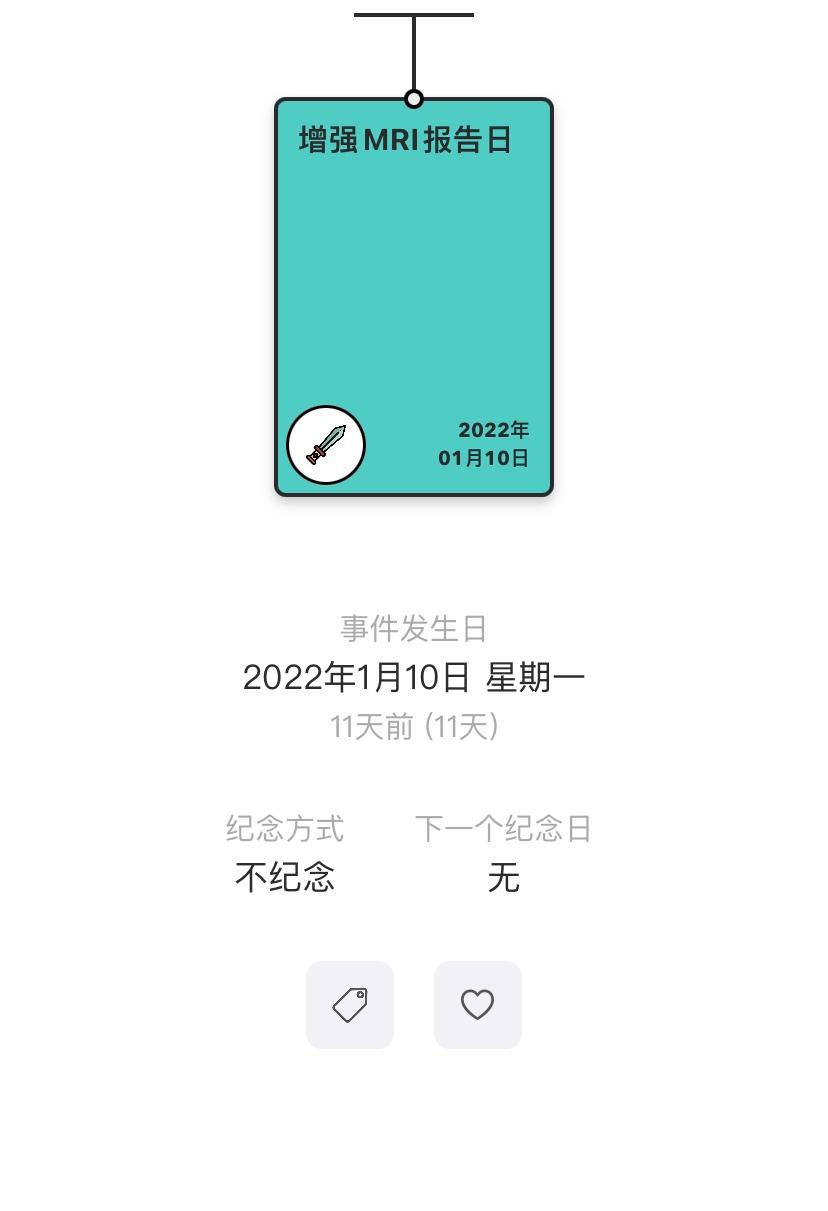
Task: Click the card title 增强MRI报告日
Action: [x=404, y=140]
